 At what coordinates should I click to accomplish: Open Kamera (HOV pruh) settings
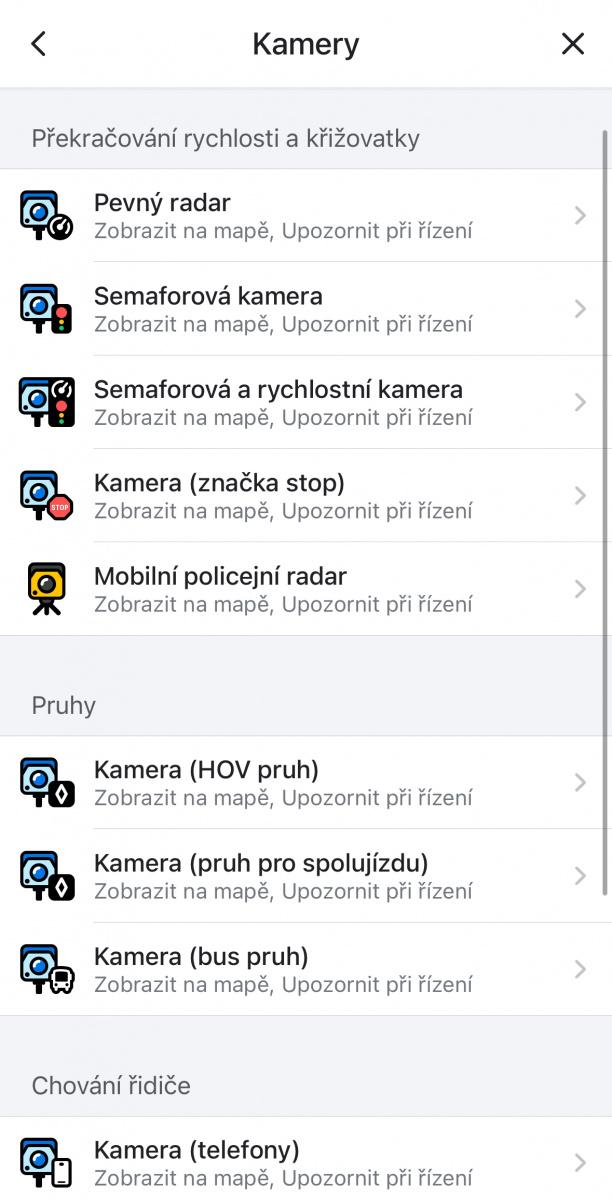[306, 782]
